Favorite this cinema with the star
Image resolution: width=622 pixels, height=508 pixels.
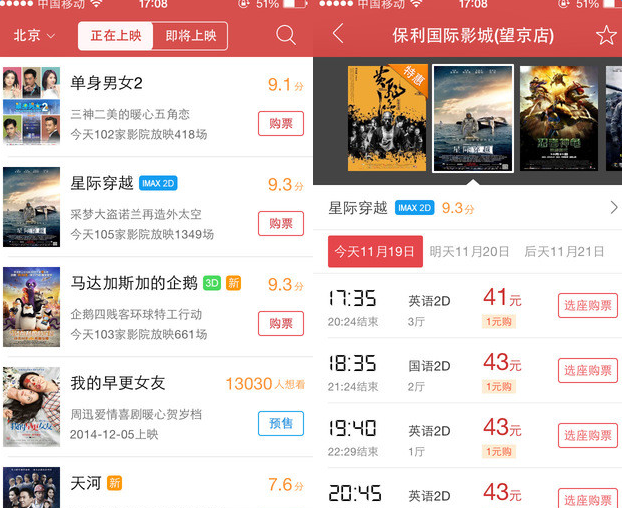[606, 36]
